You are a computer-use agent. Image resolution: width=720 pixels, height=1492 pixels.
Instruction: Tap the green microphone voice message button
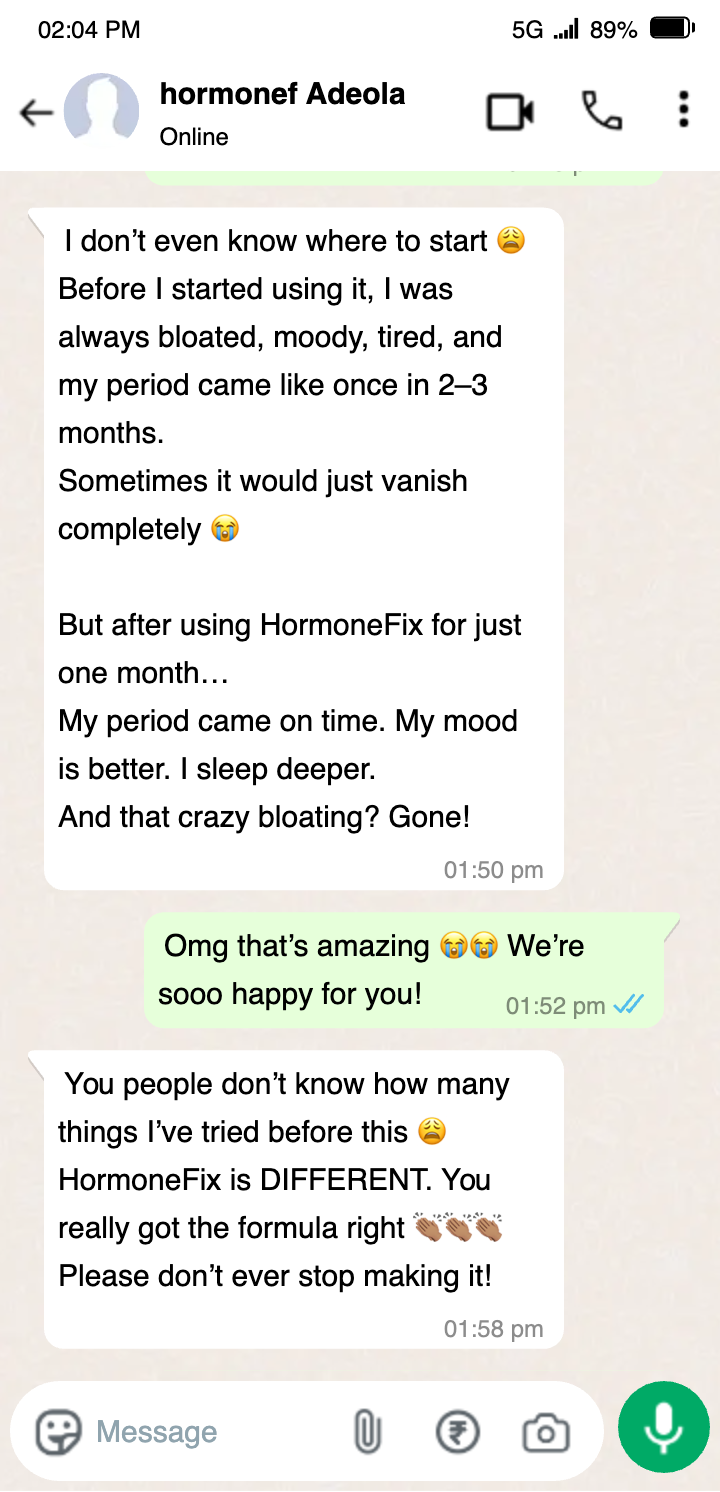point(664,1427)
